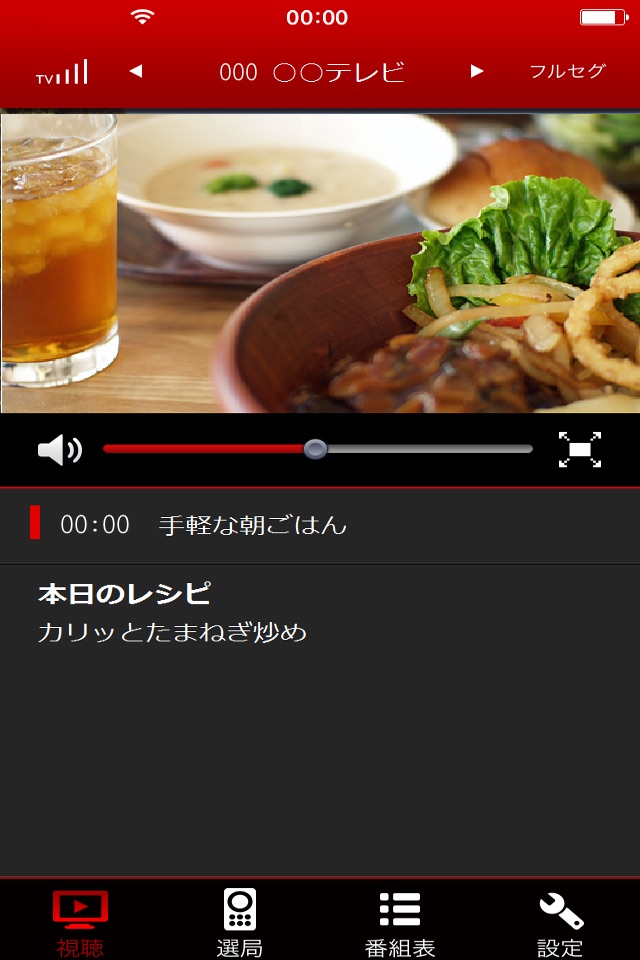This screenshot has height=960, width=640.
Task: Mute the speaker volume icon
Action: pyautogui.click(x=59, y=450)
